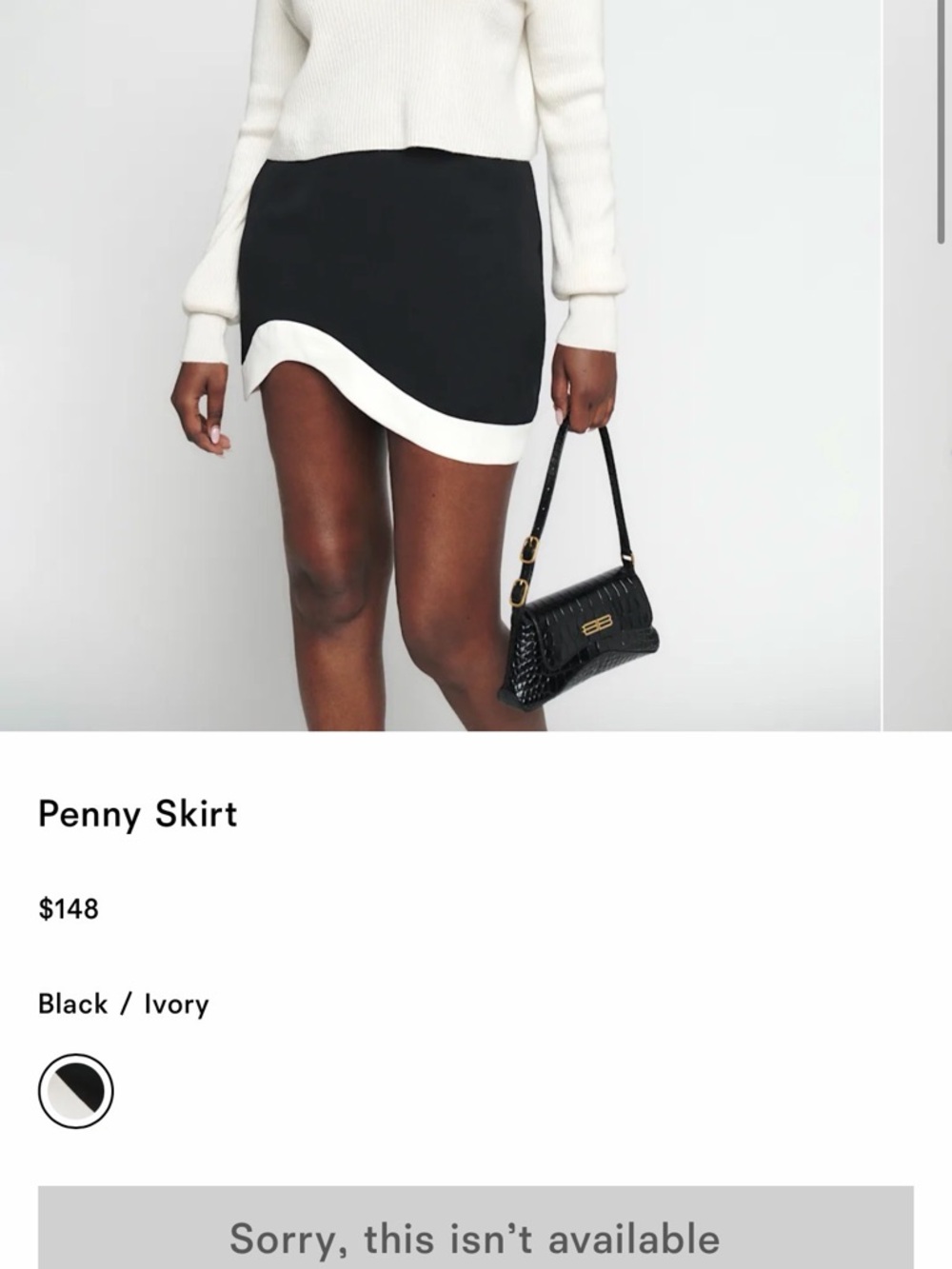Select the Black / Ivory color swatch
Viewport: 952px width, 1269px height.
click(x=76, y=1091)
